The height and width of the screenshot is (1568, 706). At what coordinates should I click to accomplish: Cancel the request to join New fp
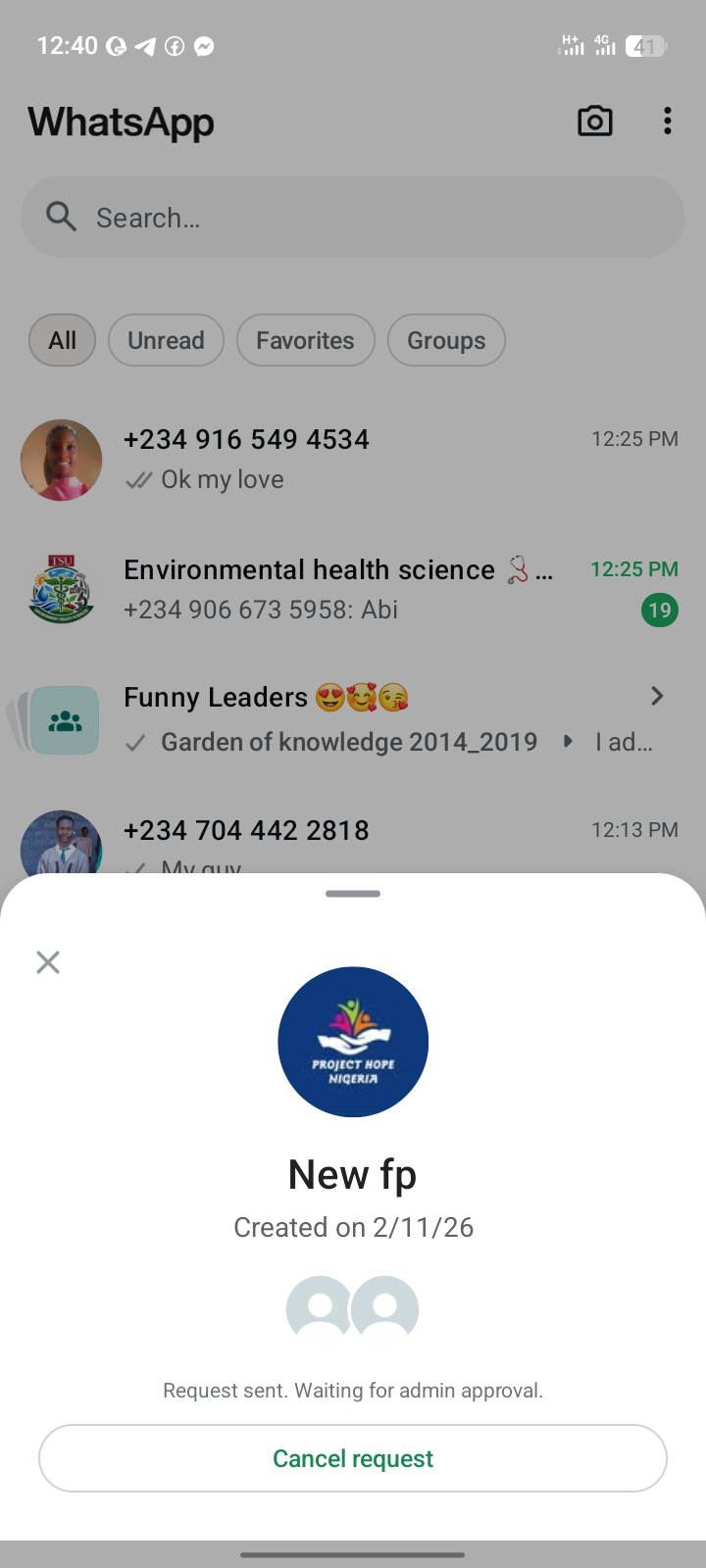(x=353, y=1458)
